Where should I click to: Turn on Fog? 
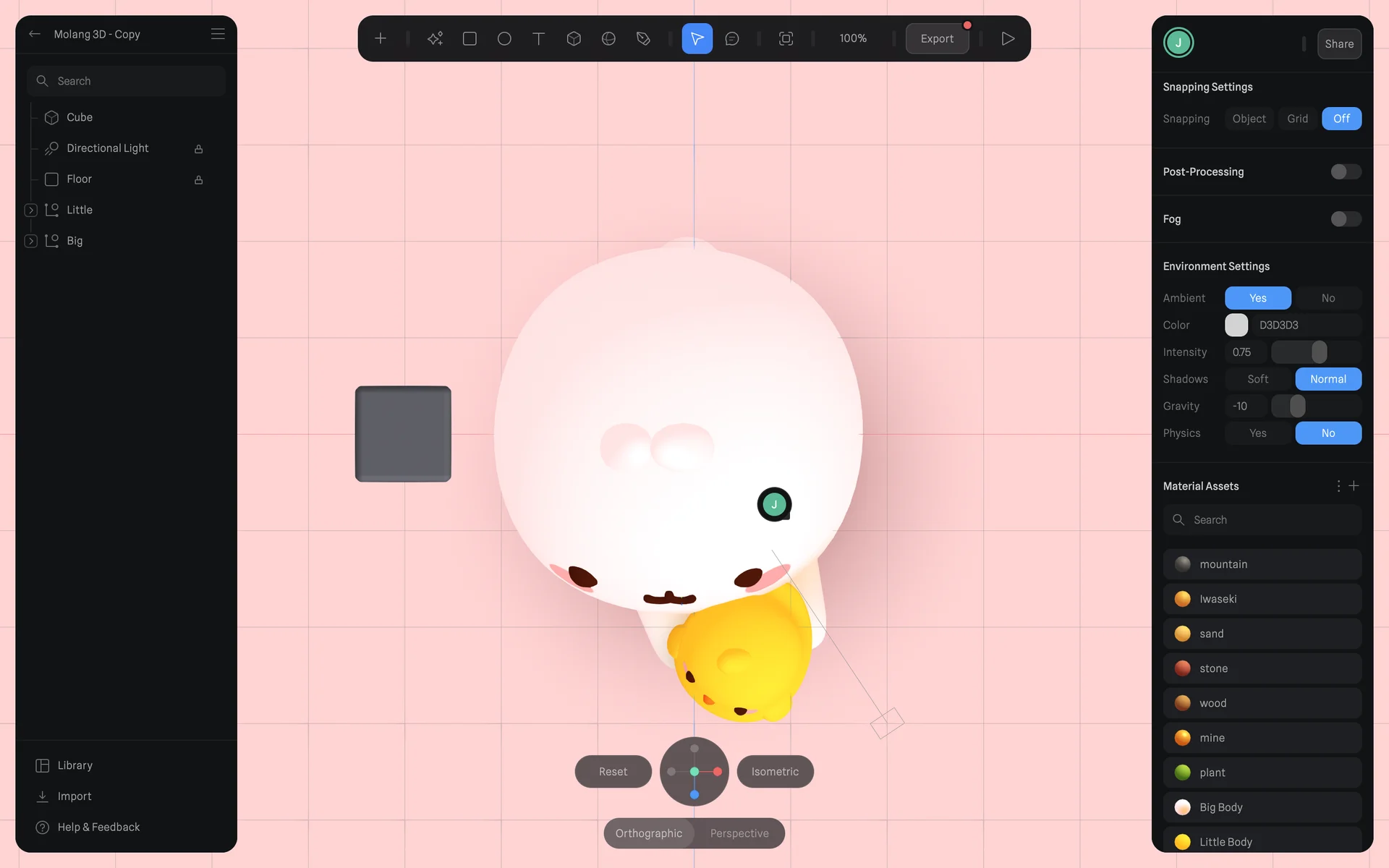(1346, 219)
